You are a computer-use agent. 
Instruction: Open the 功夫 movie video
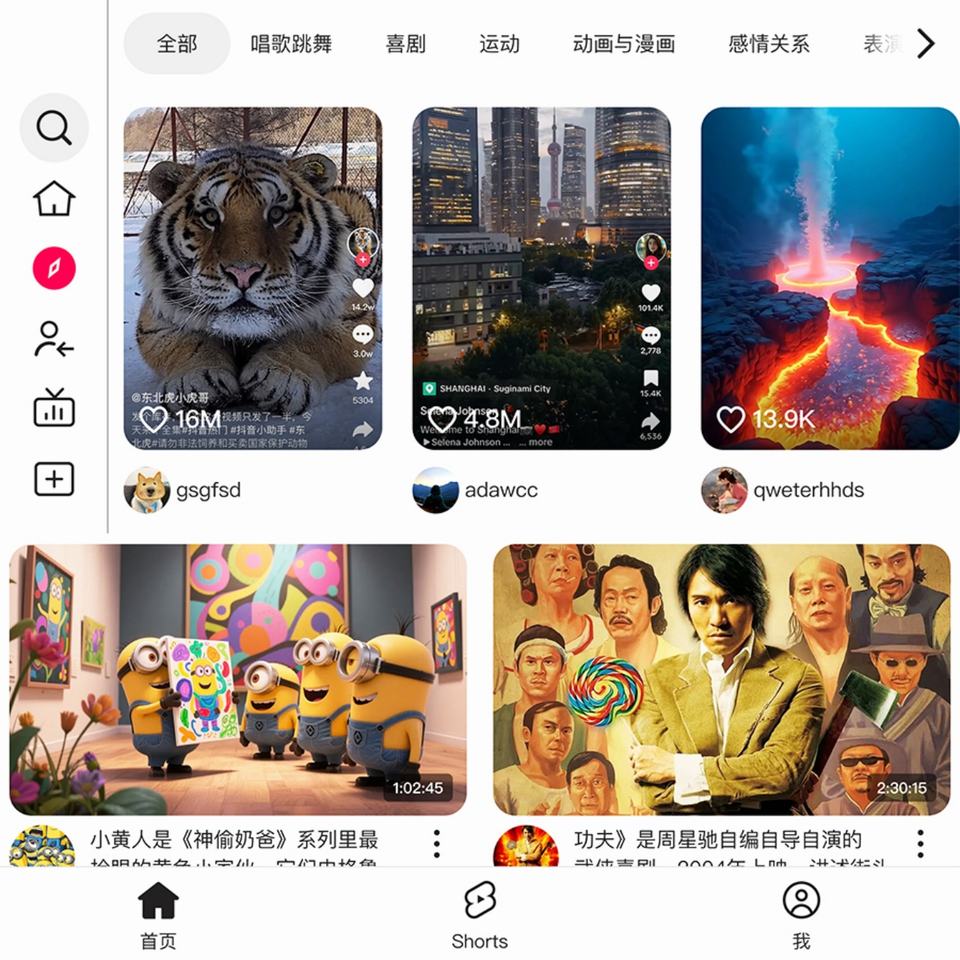click(722, 680)
